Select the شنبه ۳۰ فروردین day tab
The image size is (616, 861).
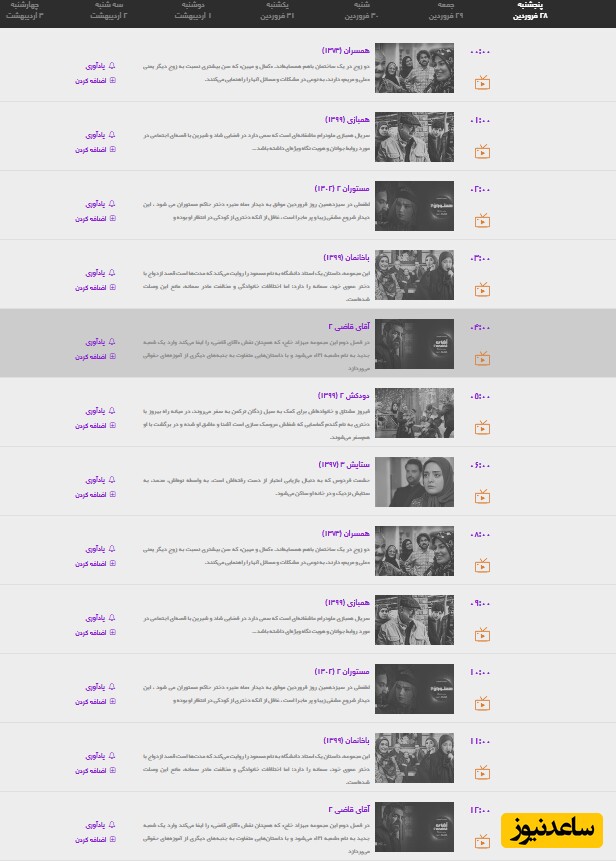(x=361, y=11)
